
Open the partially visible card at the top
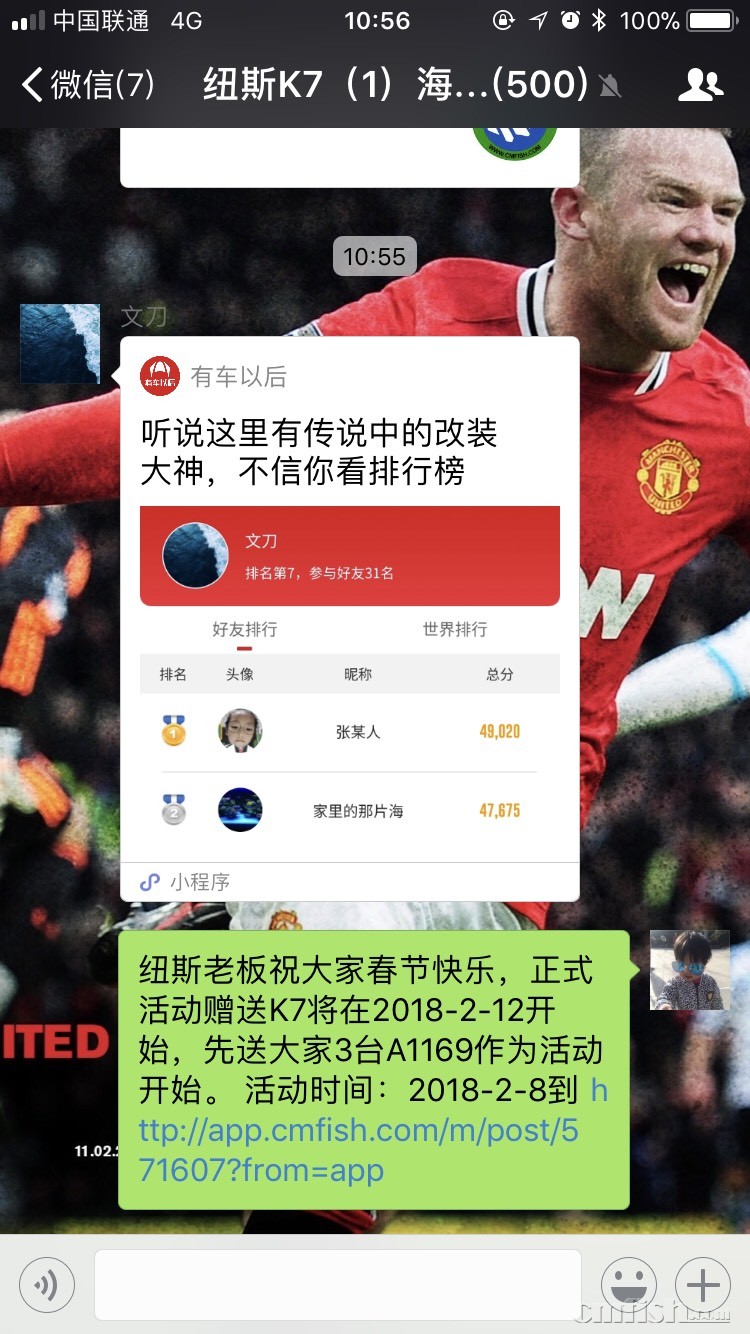pyautogui.click(x=349, y=157)
